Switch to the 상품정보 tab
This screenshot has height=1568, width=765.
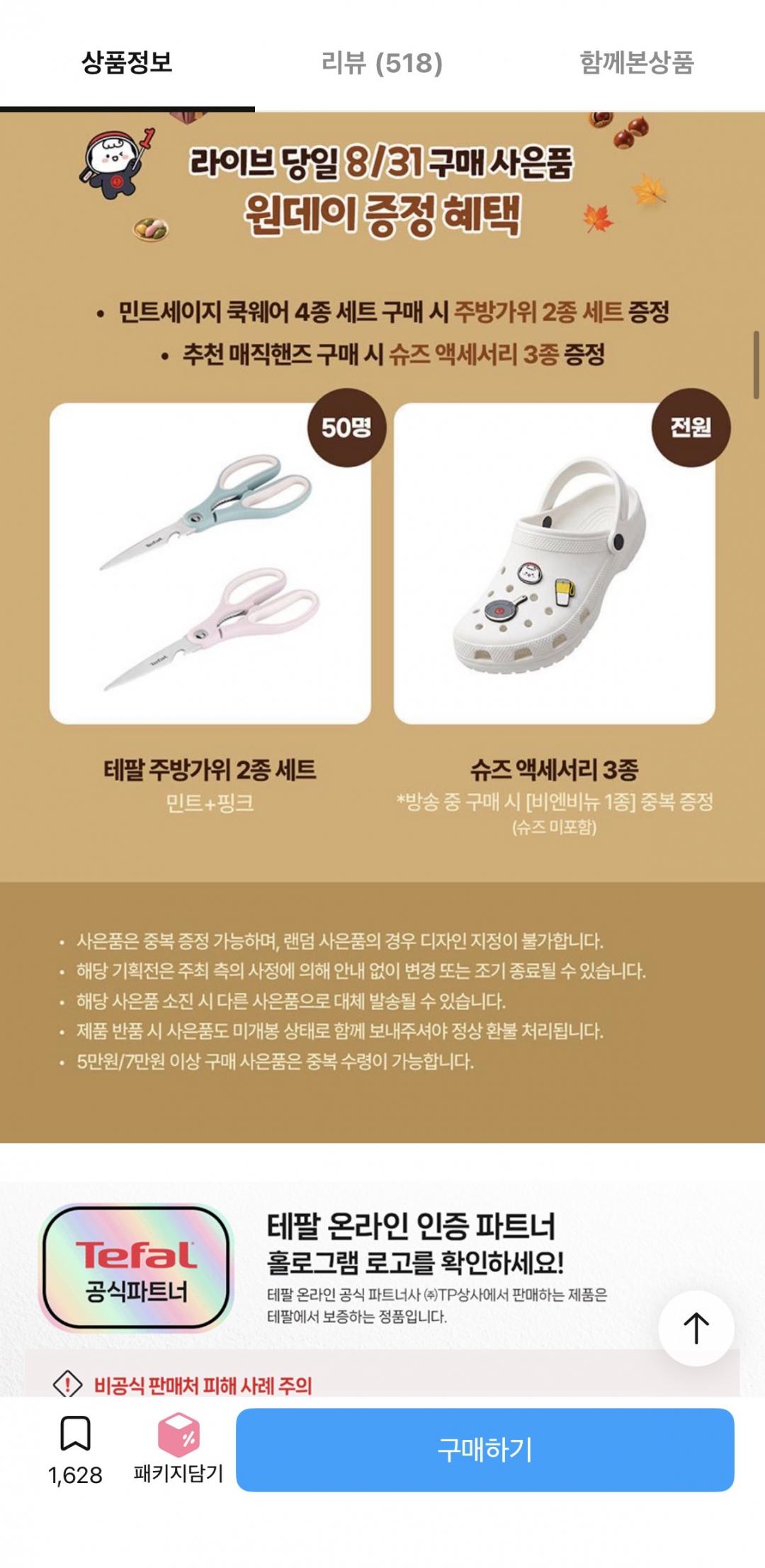click(x=127, y=62)
